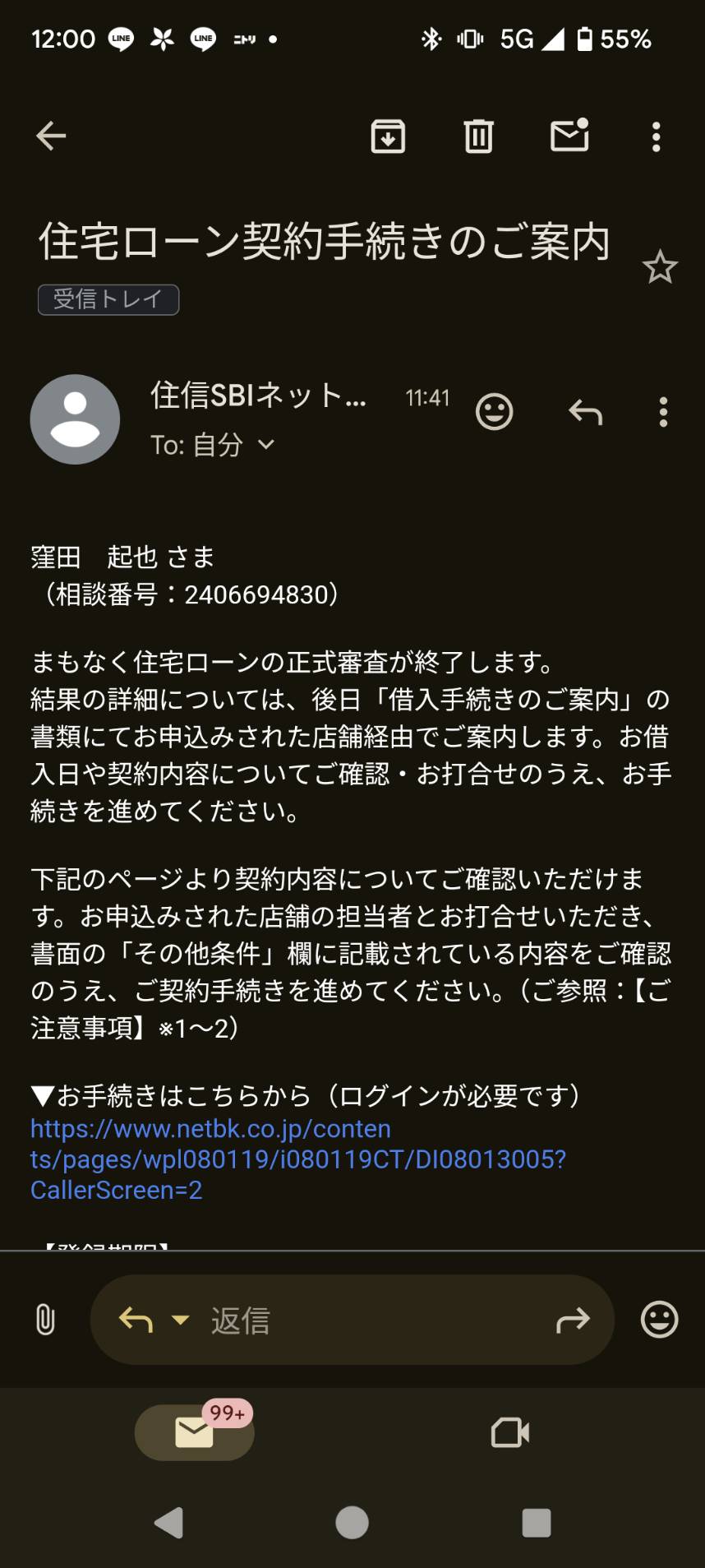
Task: Add emoji reaction beside sender name
Action: (495, 411)
